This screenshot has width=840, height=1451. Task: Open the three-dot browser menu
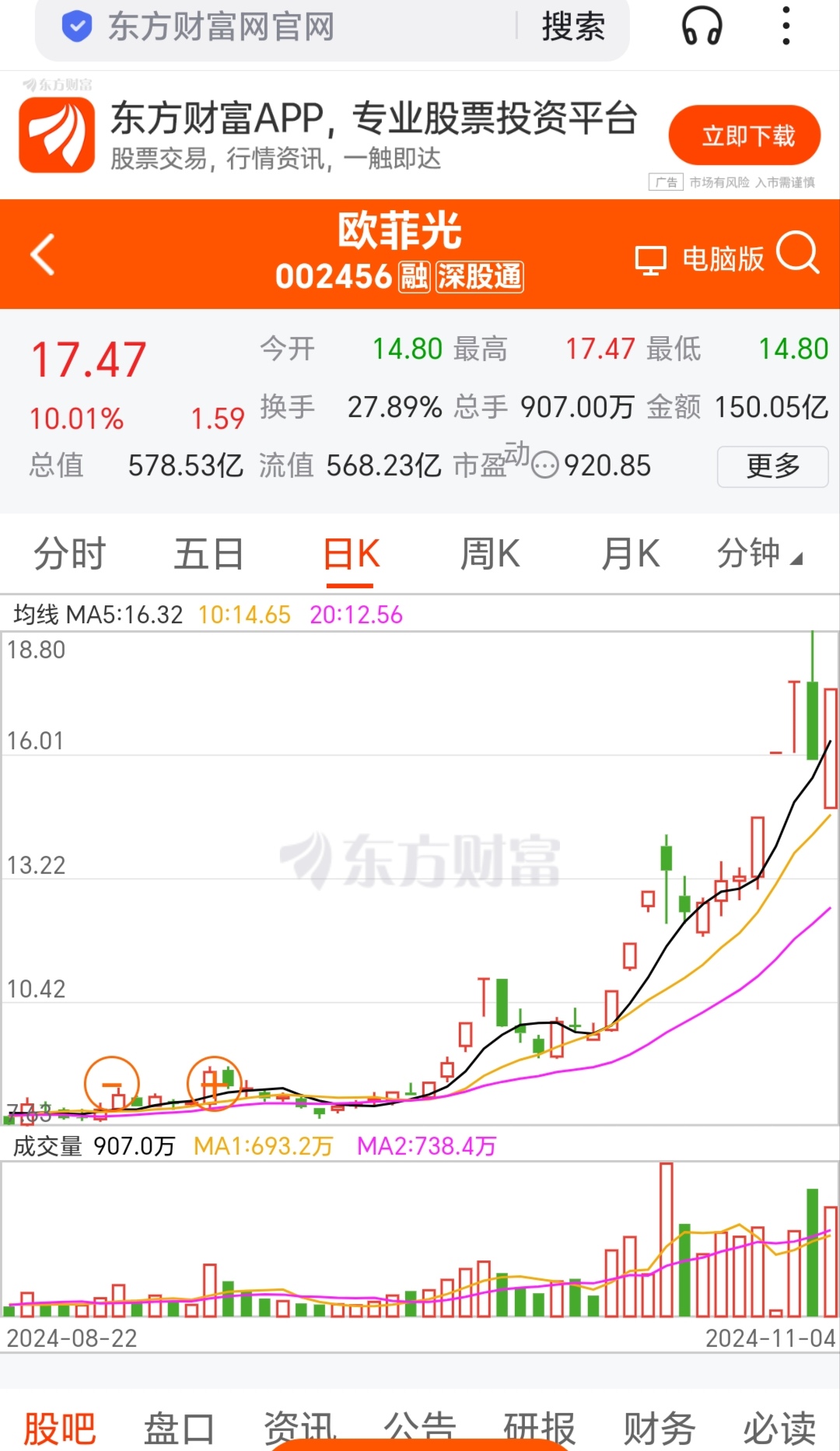pyautogui.click(x=787, y=26)
